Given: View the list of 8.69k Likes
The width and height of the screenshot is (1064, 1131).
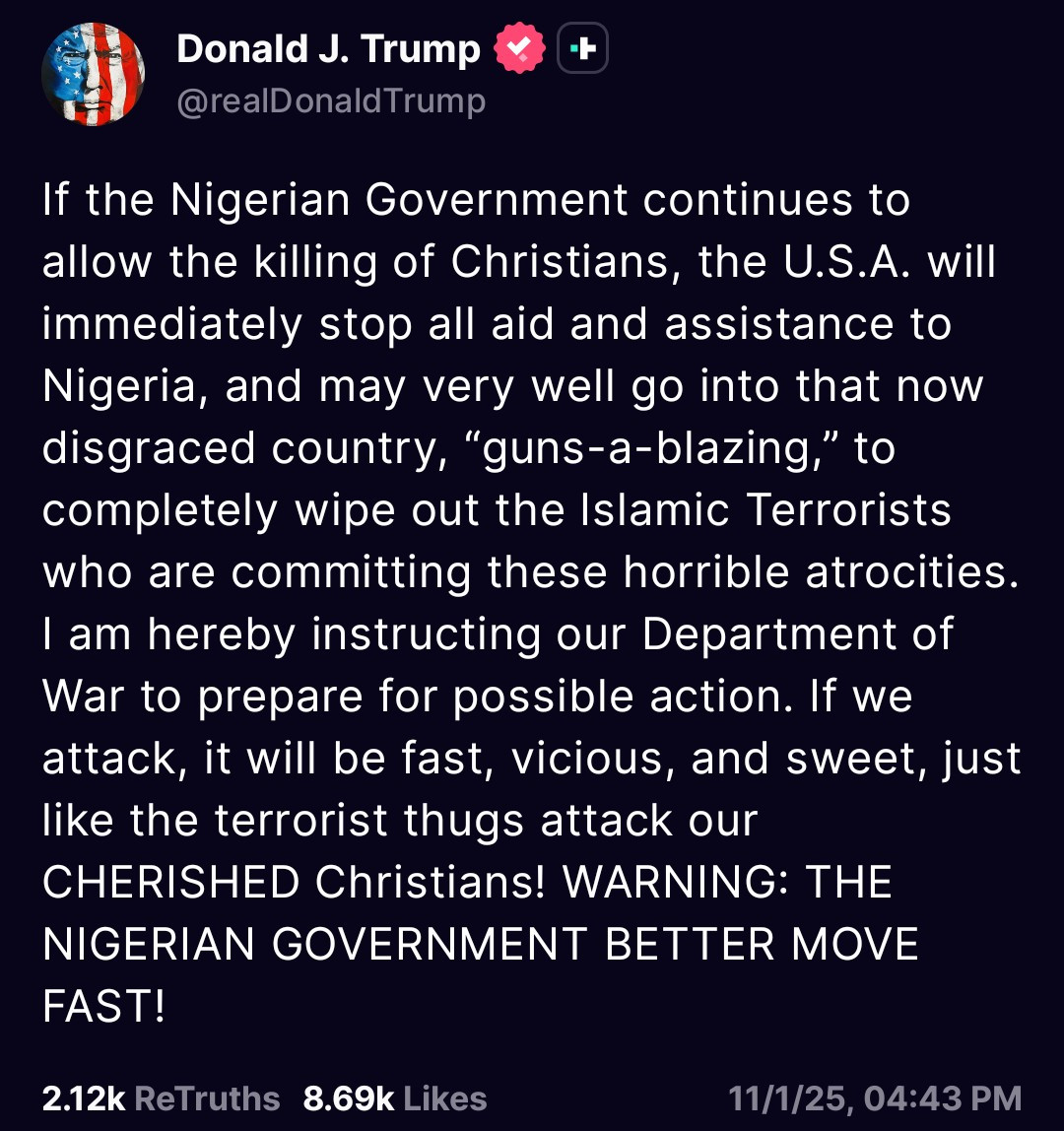Looking at the screenshot, I should point(395,1098).
